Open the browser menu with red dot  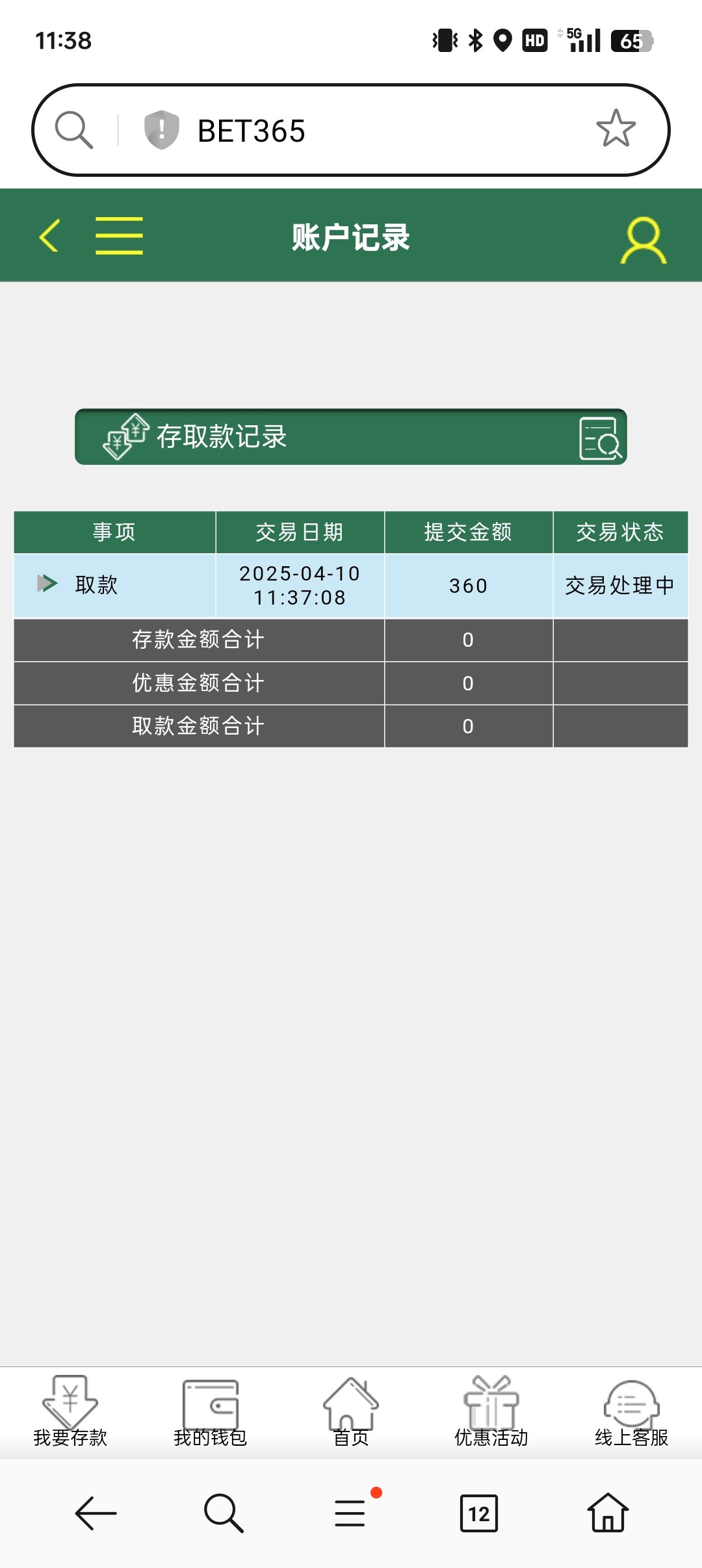(350, 1513)
